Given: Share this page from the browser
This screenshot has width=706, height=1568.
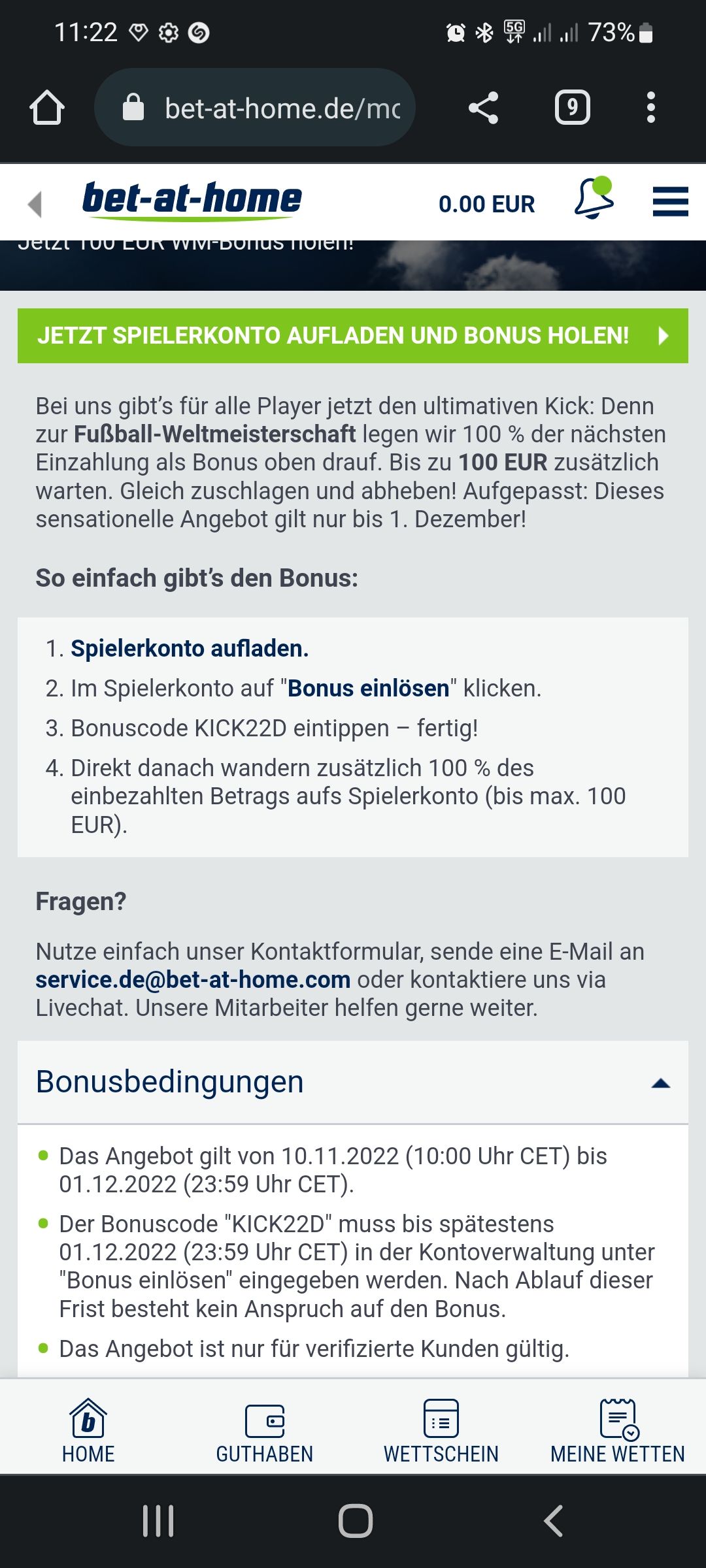Looking at the screenshot, I should (484, 108).
